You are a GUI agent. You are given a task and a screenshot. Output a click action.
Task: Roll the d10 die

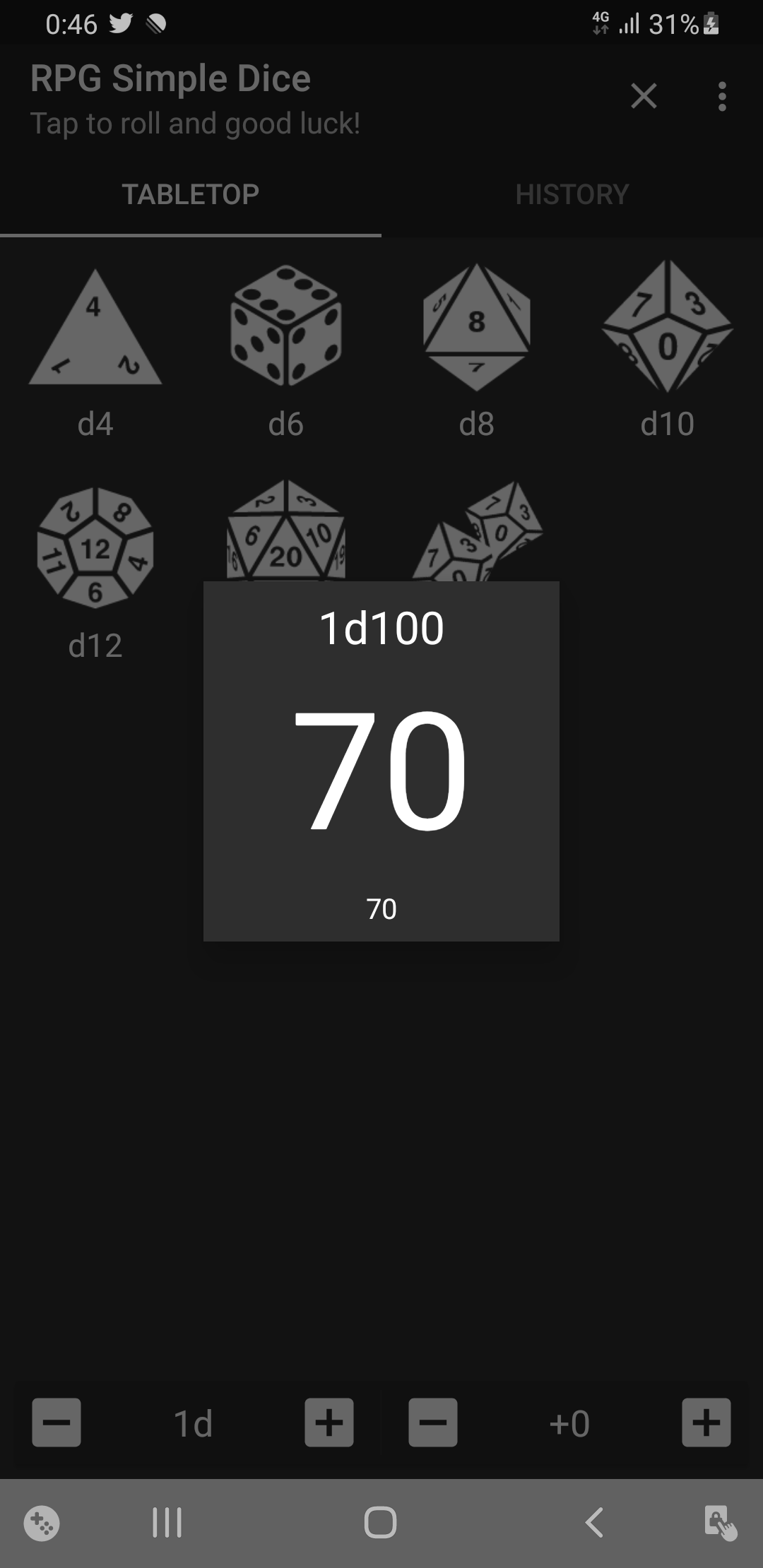668,327
